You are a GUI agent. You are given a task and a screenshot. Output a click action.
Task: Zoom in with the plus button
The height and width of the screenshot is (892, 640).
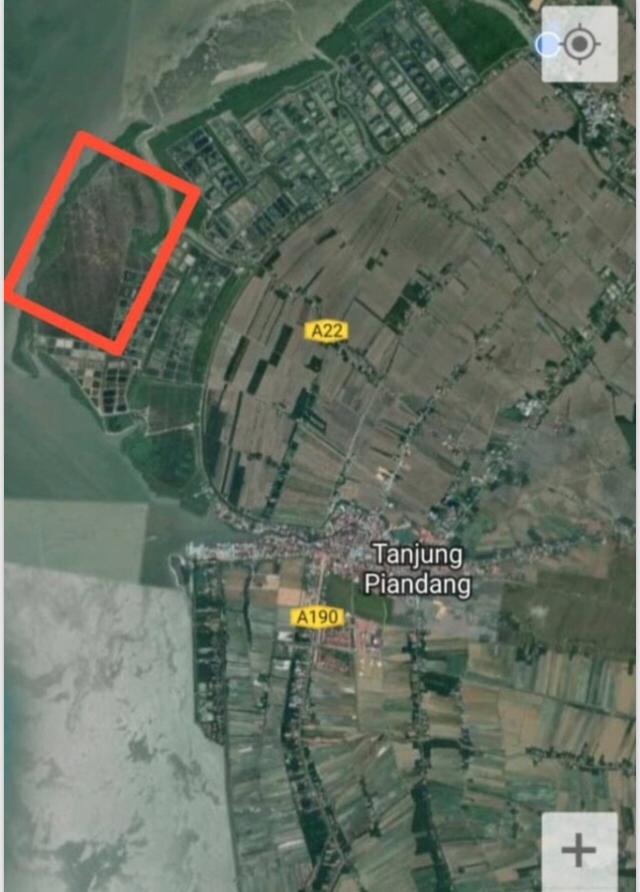coord(579,850)
